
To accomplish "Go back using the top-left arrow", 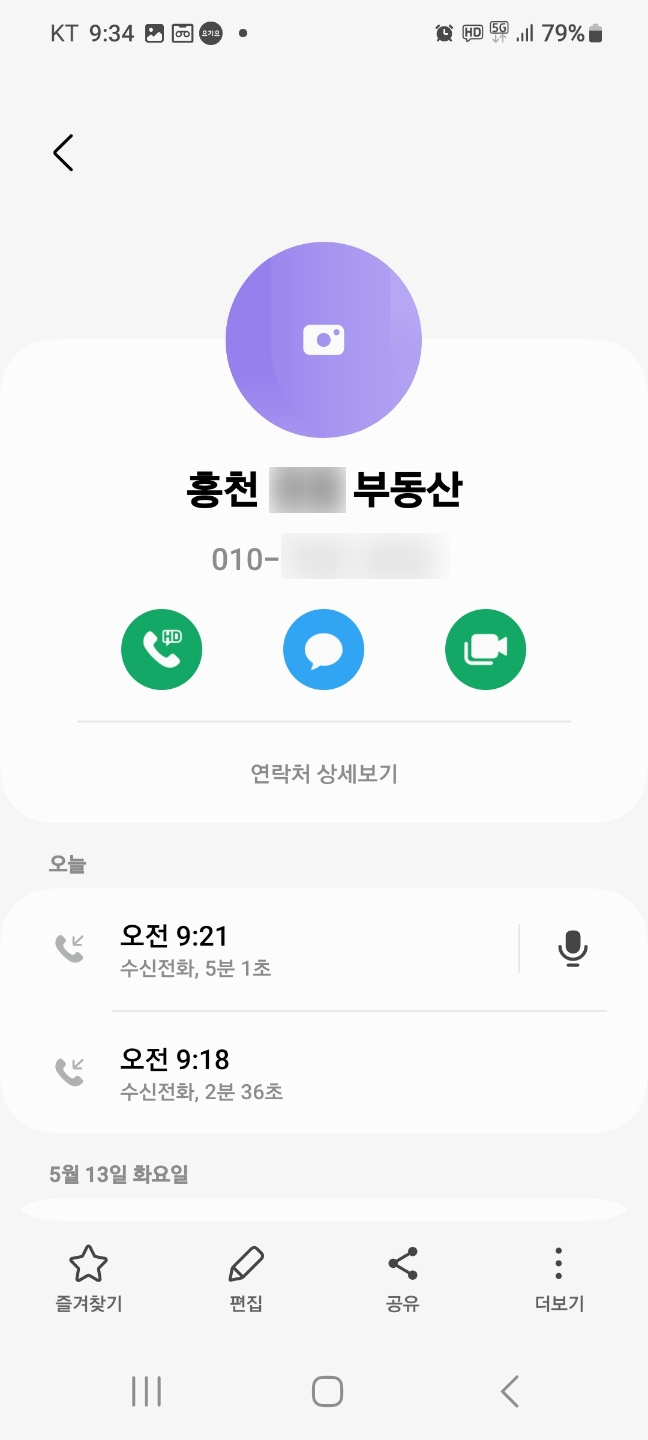I will pos(63,153).
